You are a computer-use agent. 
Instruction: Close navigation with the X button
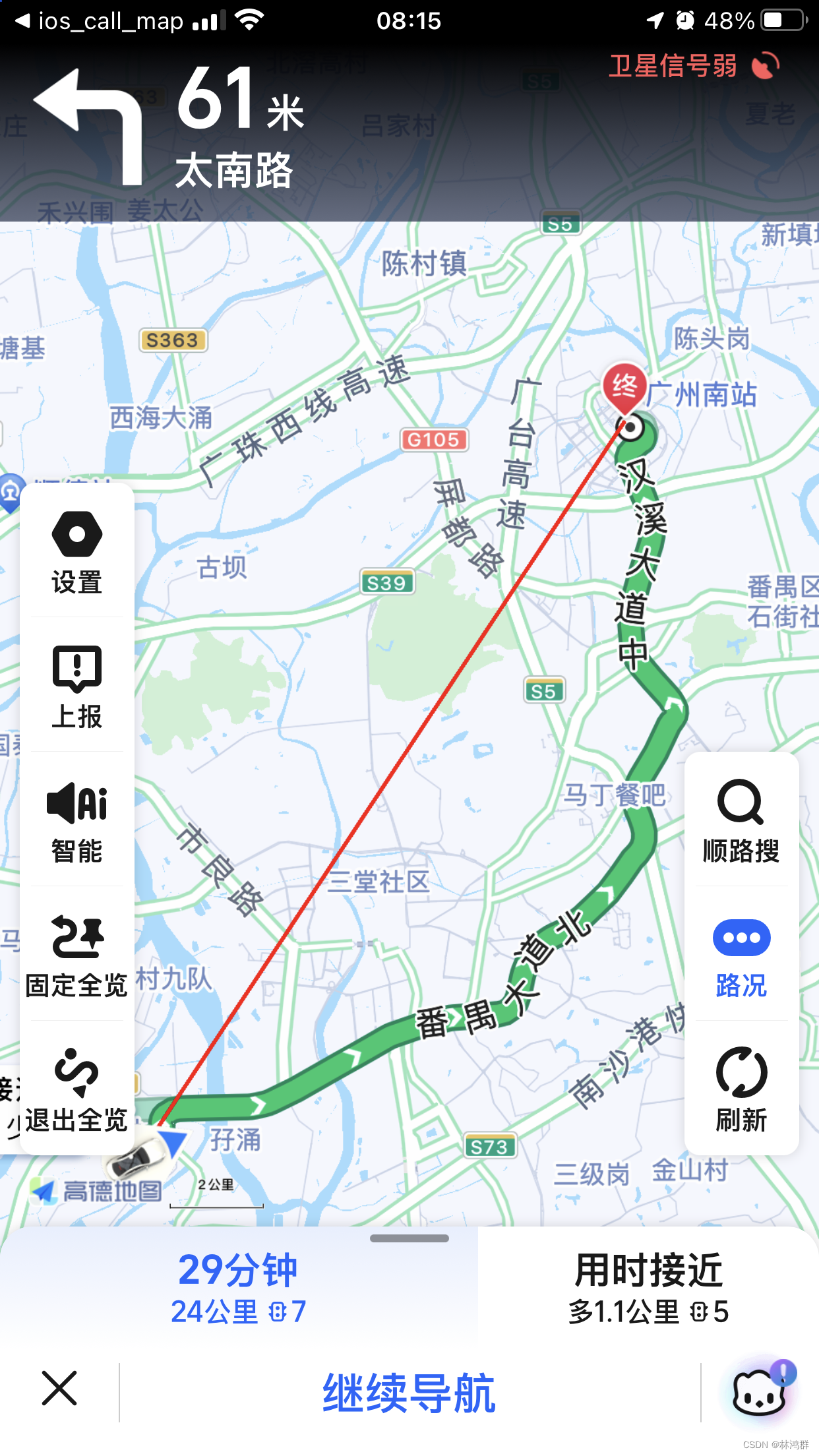click(x=59, y=1387)
